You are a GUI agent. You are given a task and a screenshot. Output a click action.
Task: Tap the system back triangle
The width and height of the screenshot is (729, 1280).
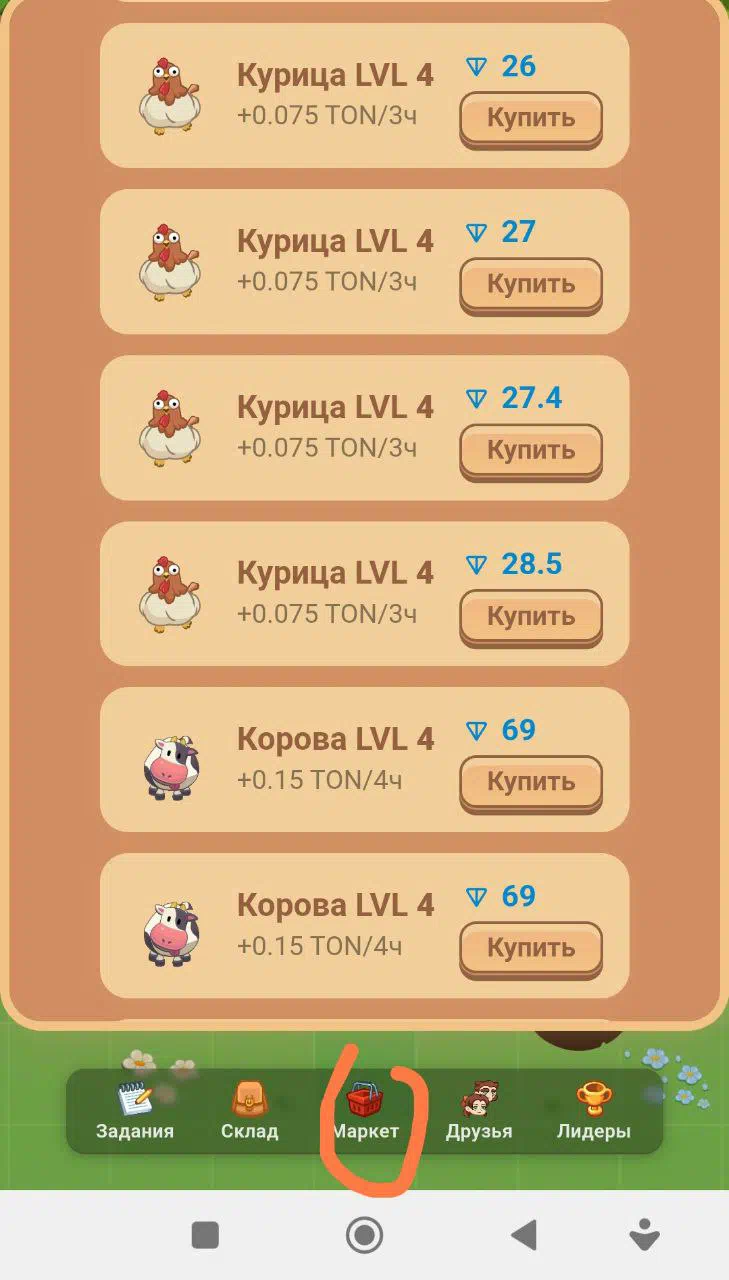point(524,1236)
